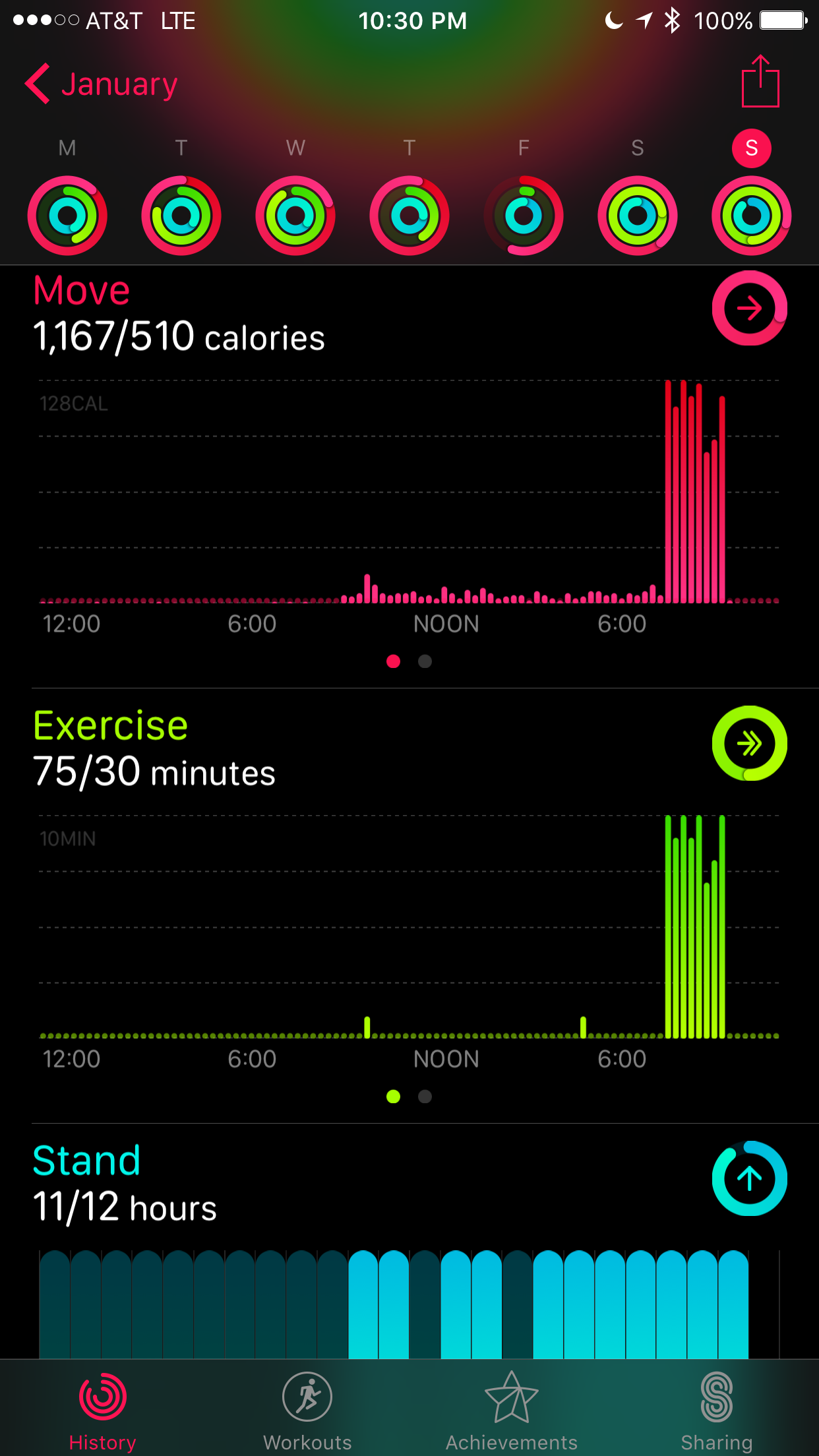Go back to January
The height and width of the screenshot is (1456, 819).
[x=101, y=84]
